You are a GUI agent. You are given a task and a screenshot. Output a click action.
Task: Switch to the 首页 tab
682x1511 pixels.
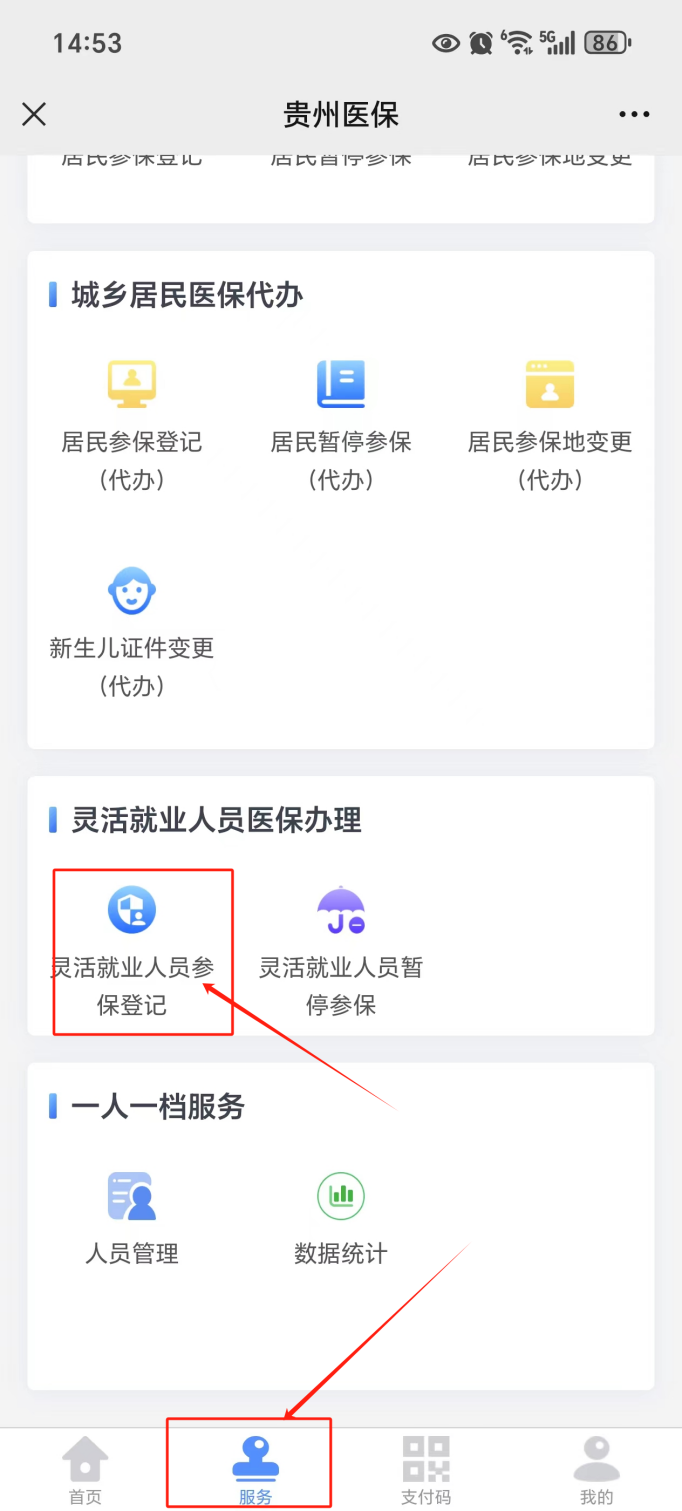pos(85,1470)
